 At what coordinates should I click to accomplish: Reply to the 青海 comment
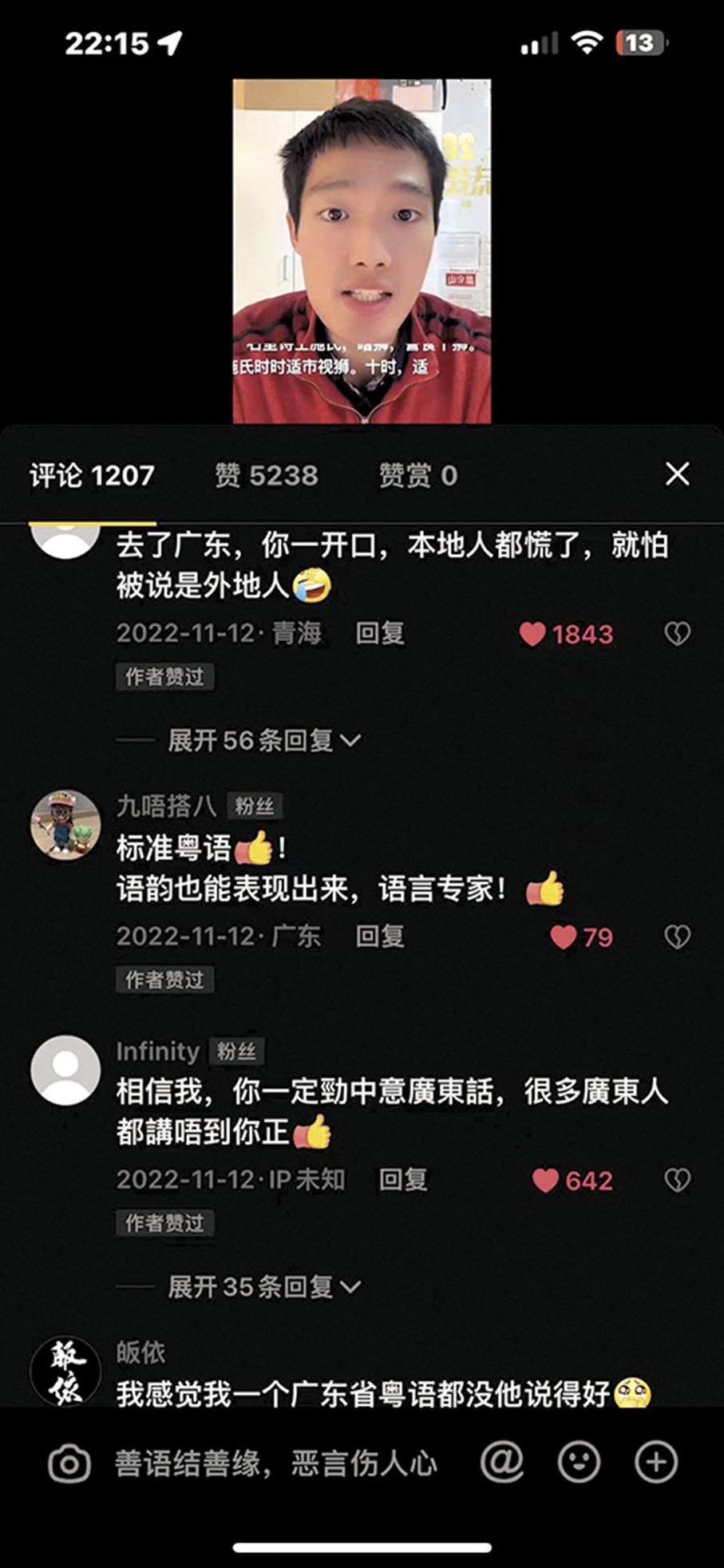380,634
